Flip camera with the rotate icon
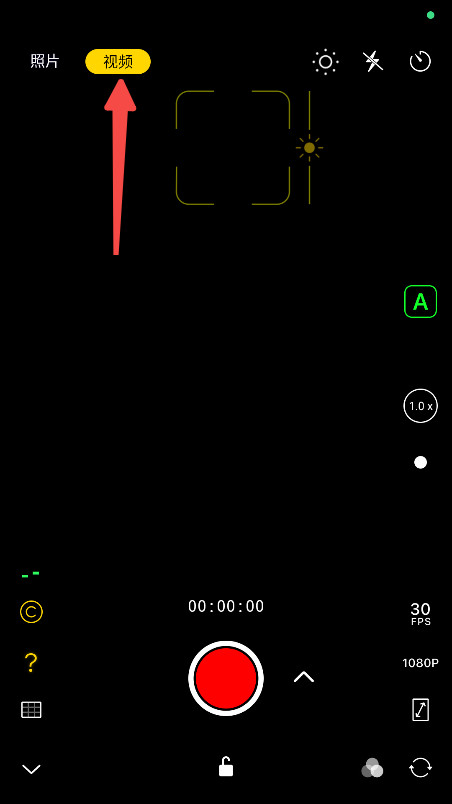This screenshot has width=452, height=804. 420,769
